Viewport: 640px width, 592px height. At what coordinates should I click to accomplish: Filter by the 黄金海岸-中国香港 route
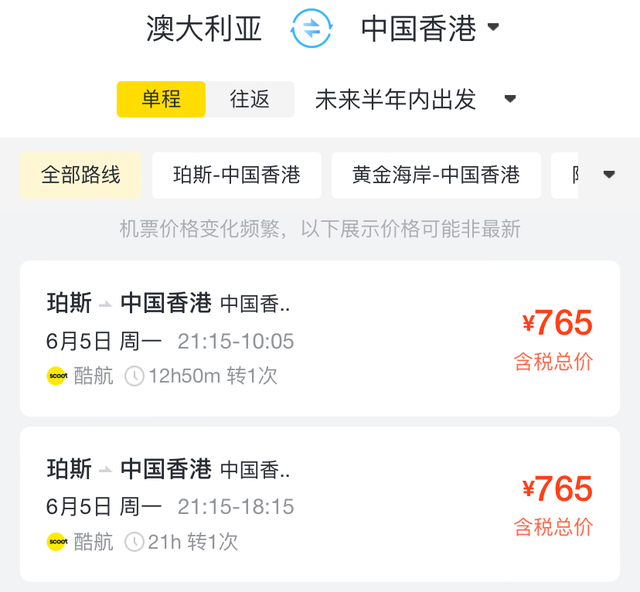click(435, 175)
